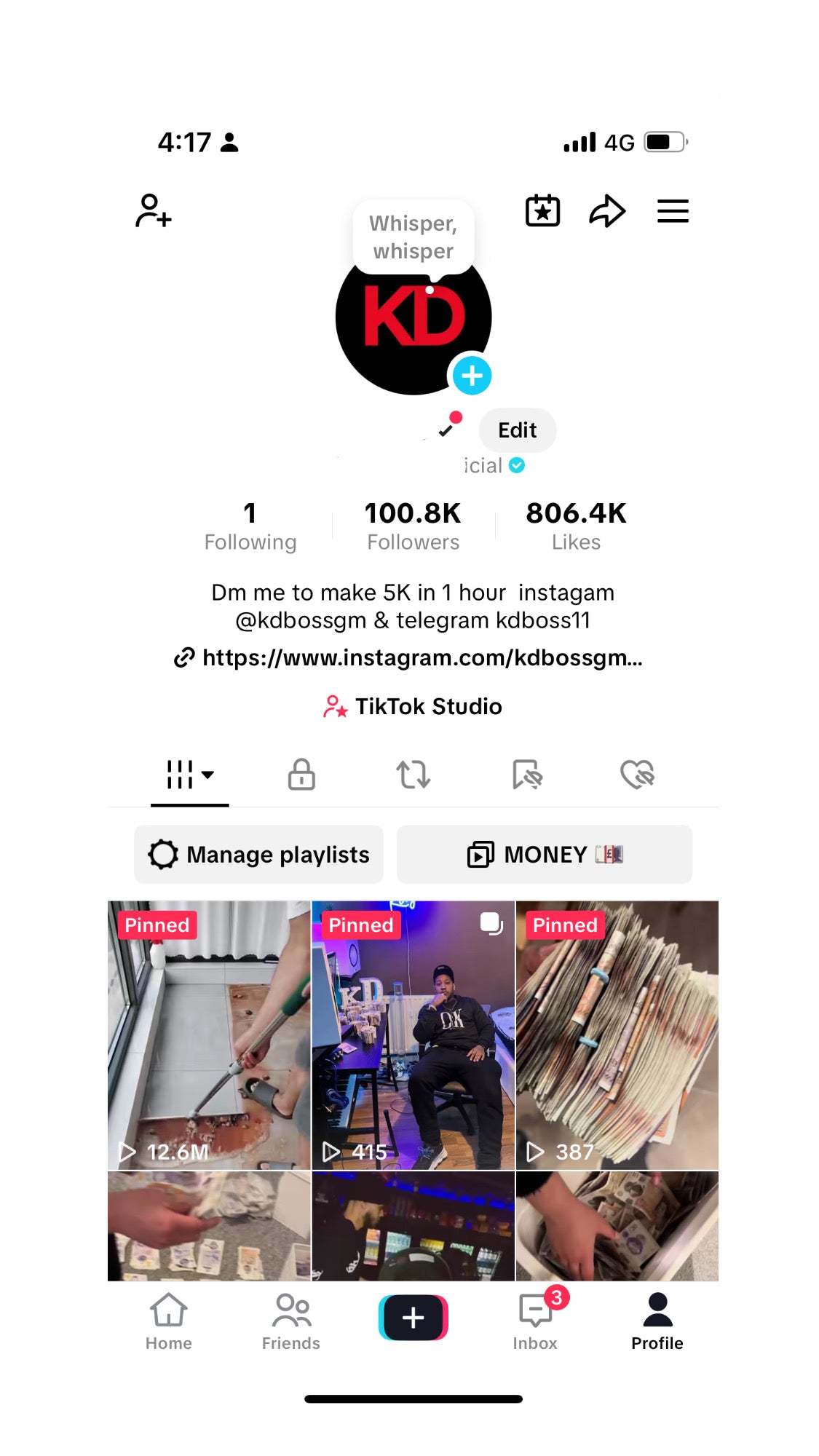Tap the blue plus on profile photo
The width and height of the screenshot is (819, 1456).
click(x=472, y=376)
